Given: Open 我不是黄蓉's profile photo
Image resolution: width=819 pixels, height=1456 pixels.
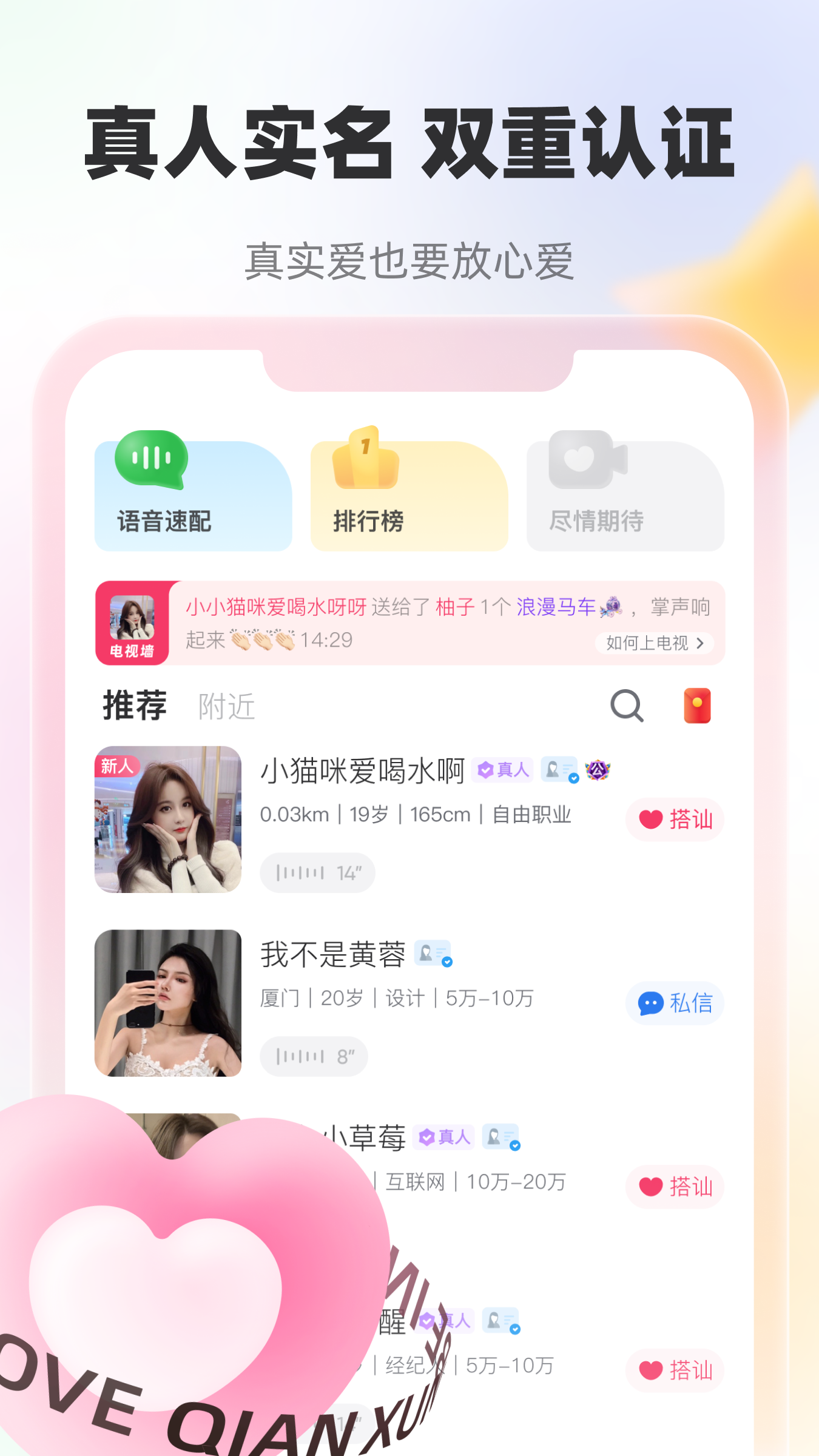Looking at the screenshot, I should (169, 1004).
